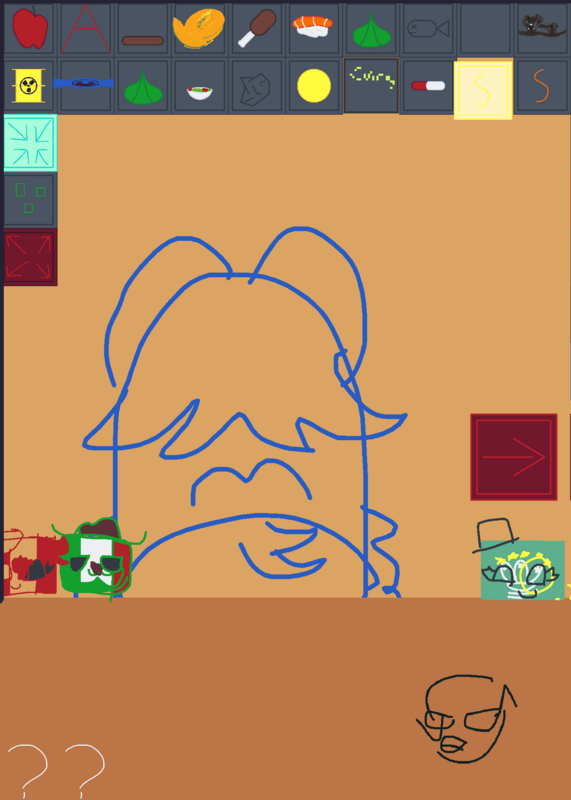The width and height of the screenshot is (571, 800).
Task: Select the green pixel text item
Action: pyautogui.click(x=371, y=86)
